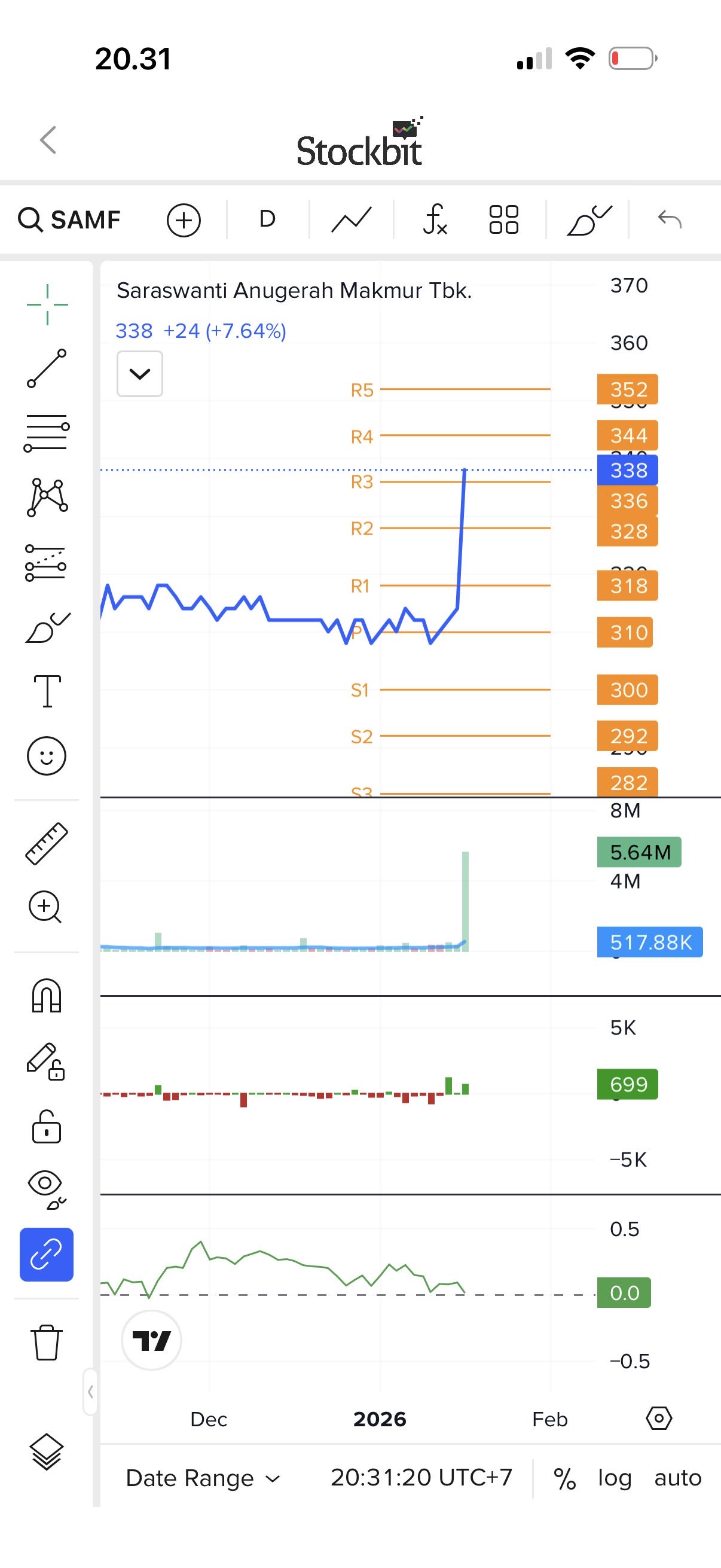Open the Date Range dropdown
The width and height of the screenshot is (721, 1568).
click(x=203, y=1478)
